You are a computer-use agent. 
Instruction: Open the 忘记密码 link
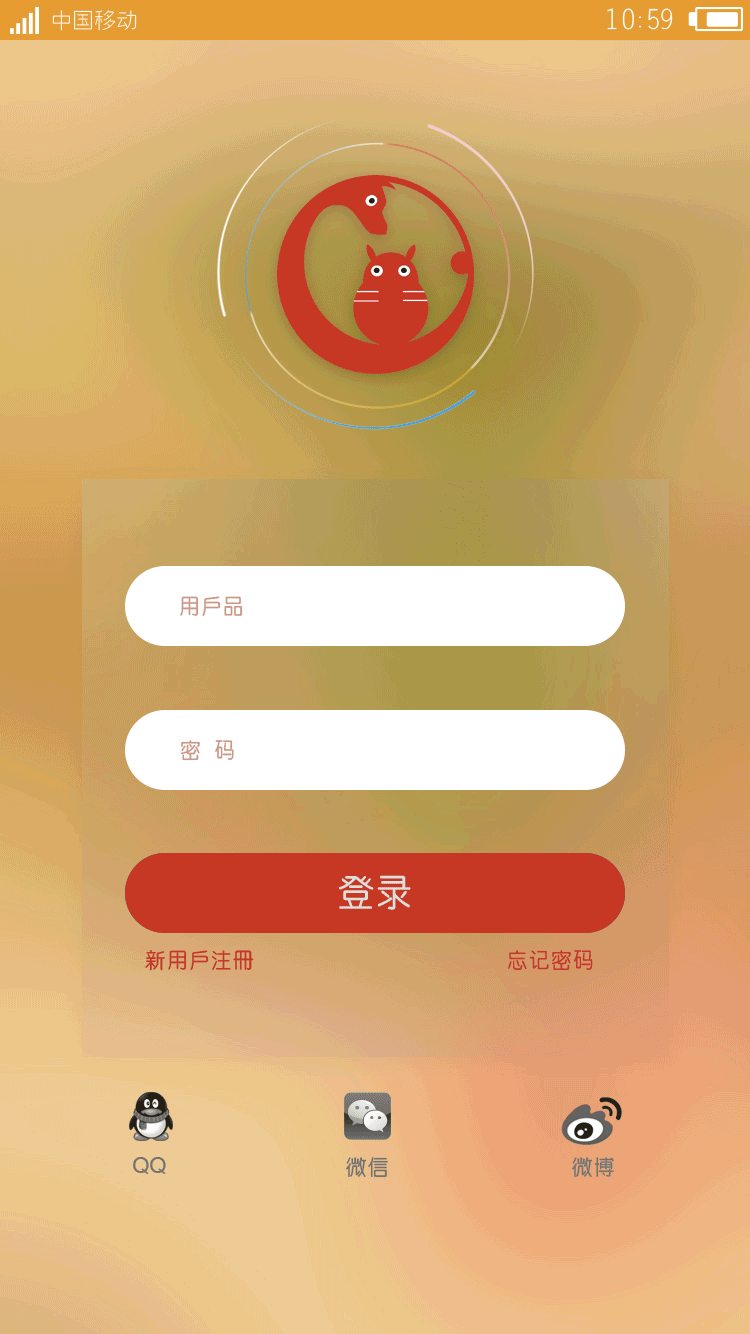[x=550, y=961]
